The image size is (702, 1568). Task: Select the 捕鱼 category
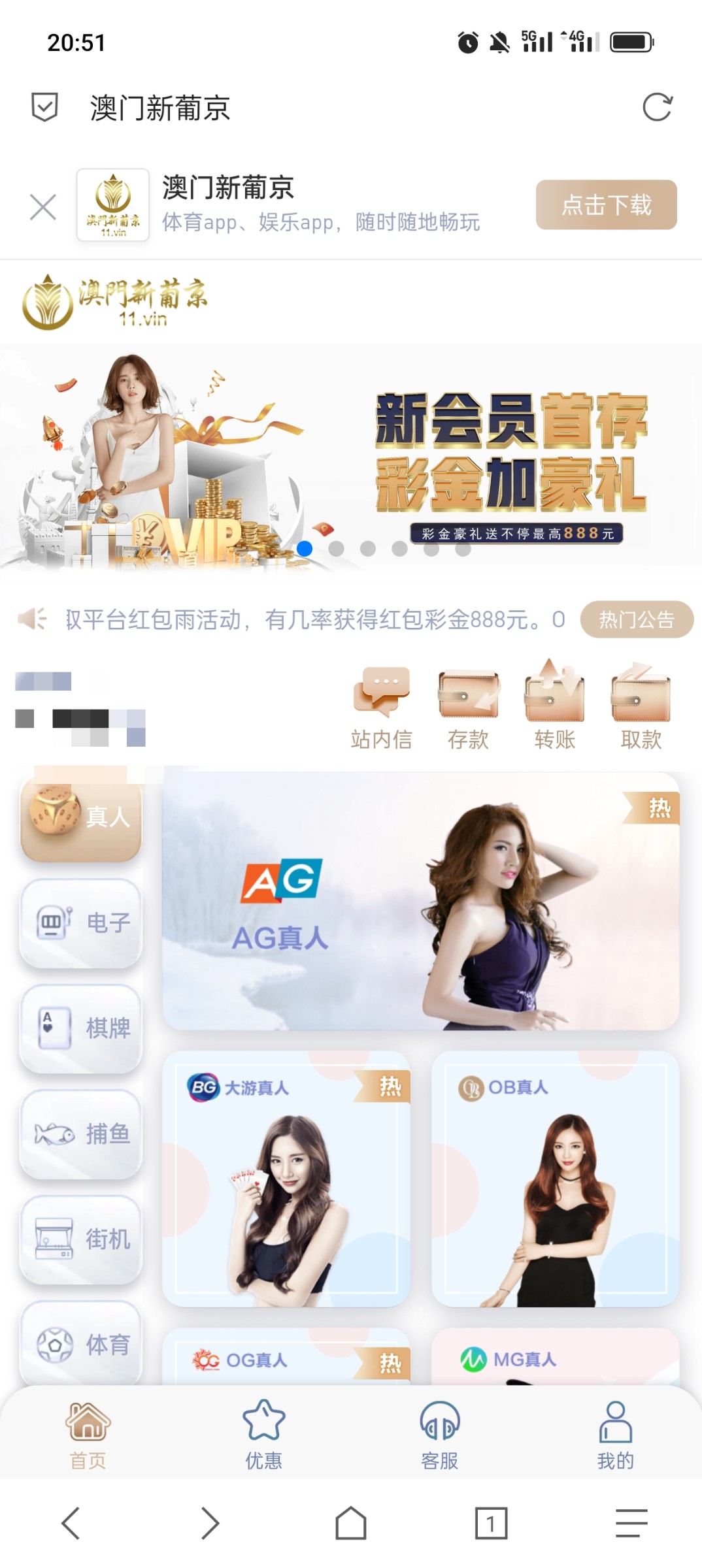[81, 1134]
